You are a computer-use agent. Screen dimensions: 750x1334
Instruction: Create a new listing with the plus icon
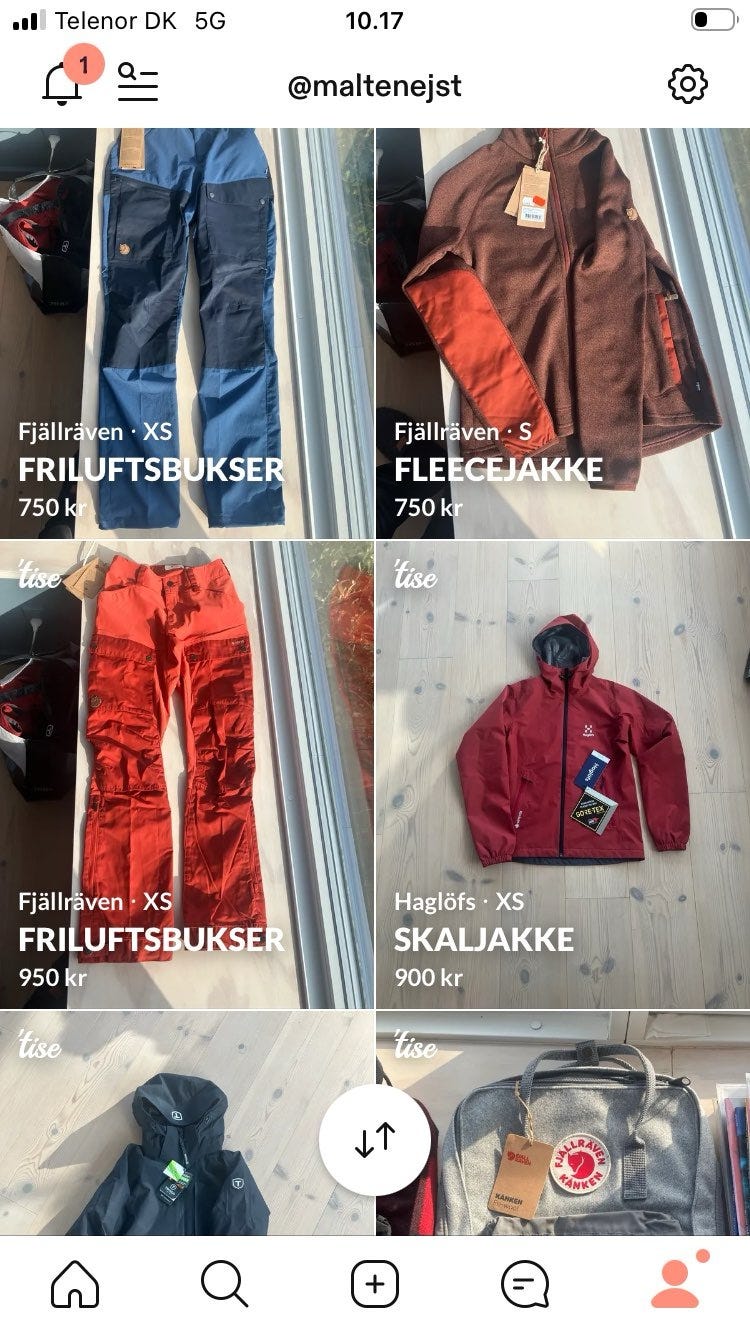(375, 1283)
